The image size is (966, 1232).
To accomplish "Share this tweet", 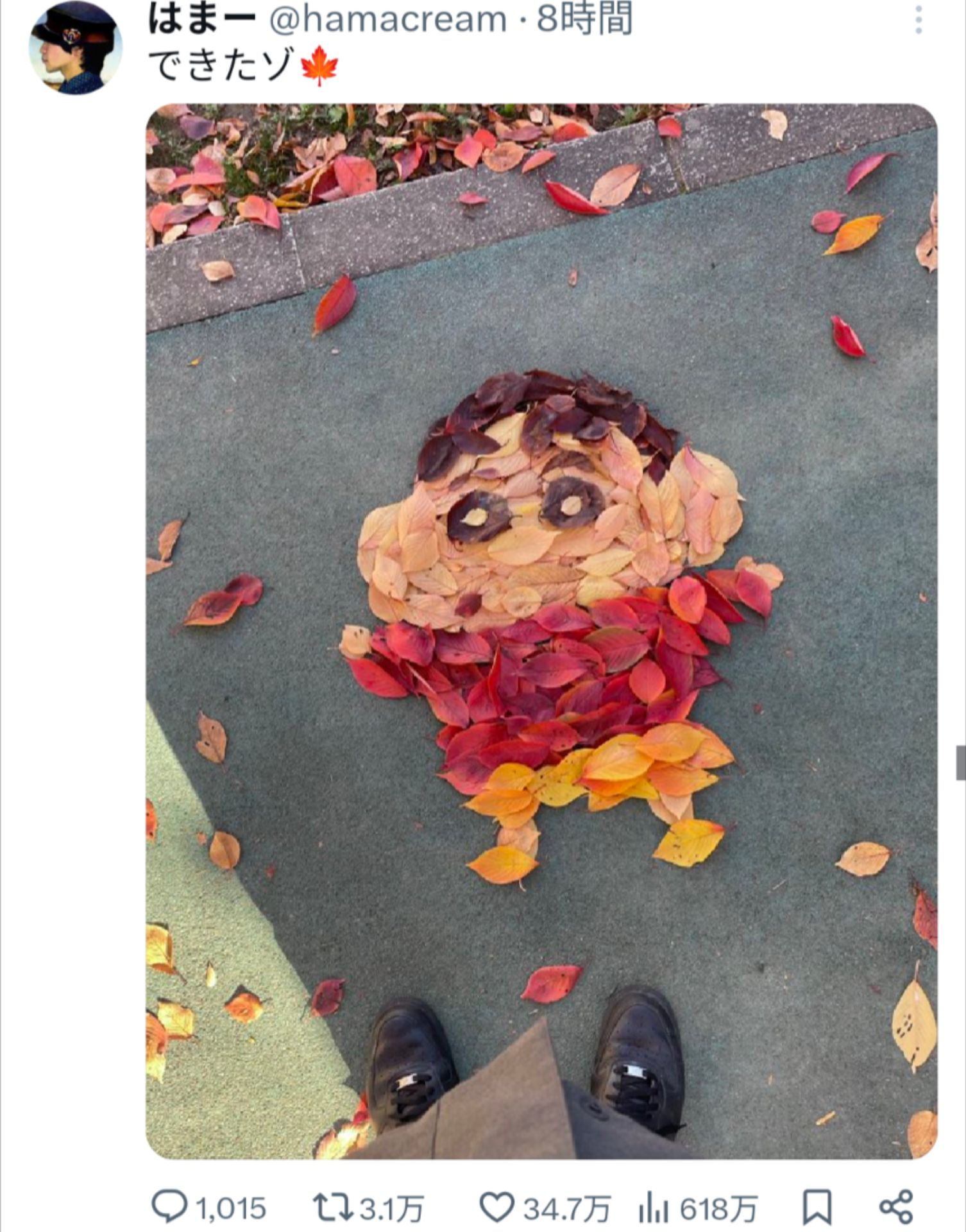I will click(896, 1208).
